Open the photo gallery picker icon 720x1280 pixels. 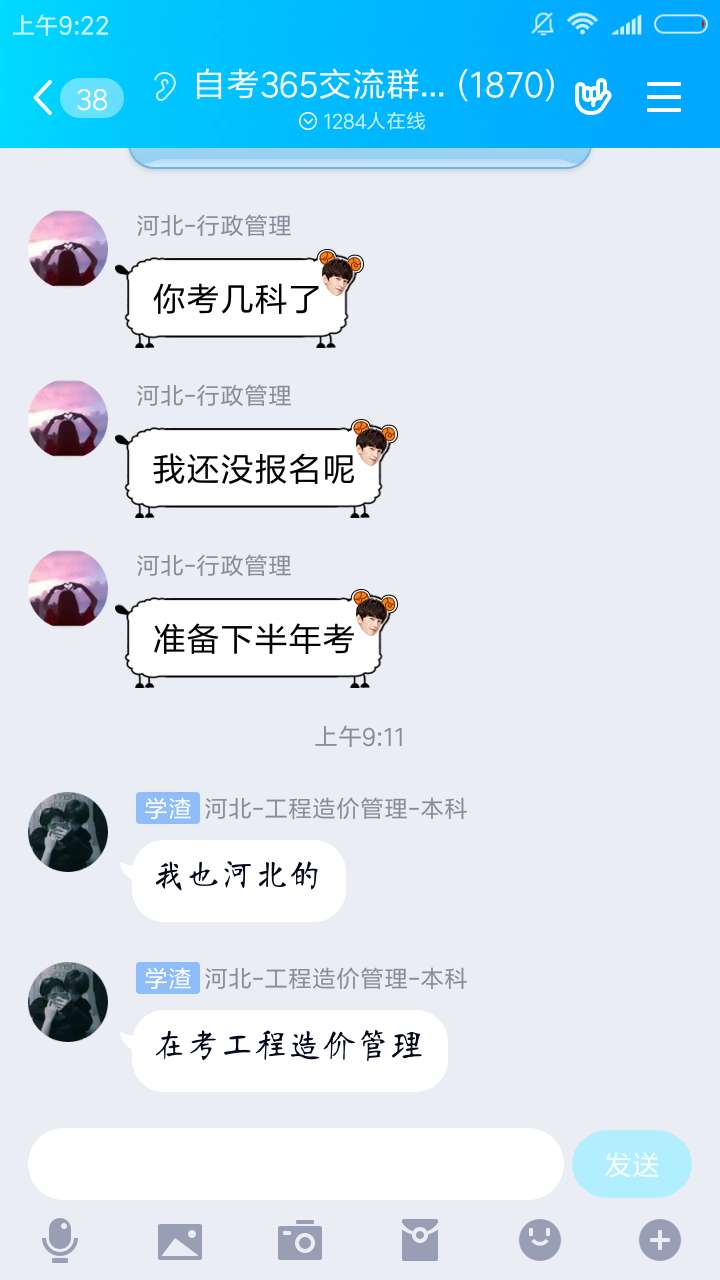point(180,1241)
